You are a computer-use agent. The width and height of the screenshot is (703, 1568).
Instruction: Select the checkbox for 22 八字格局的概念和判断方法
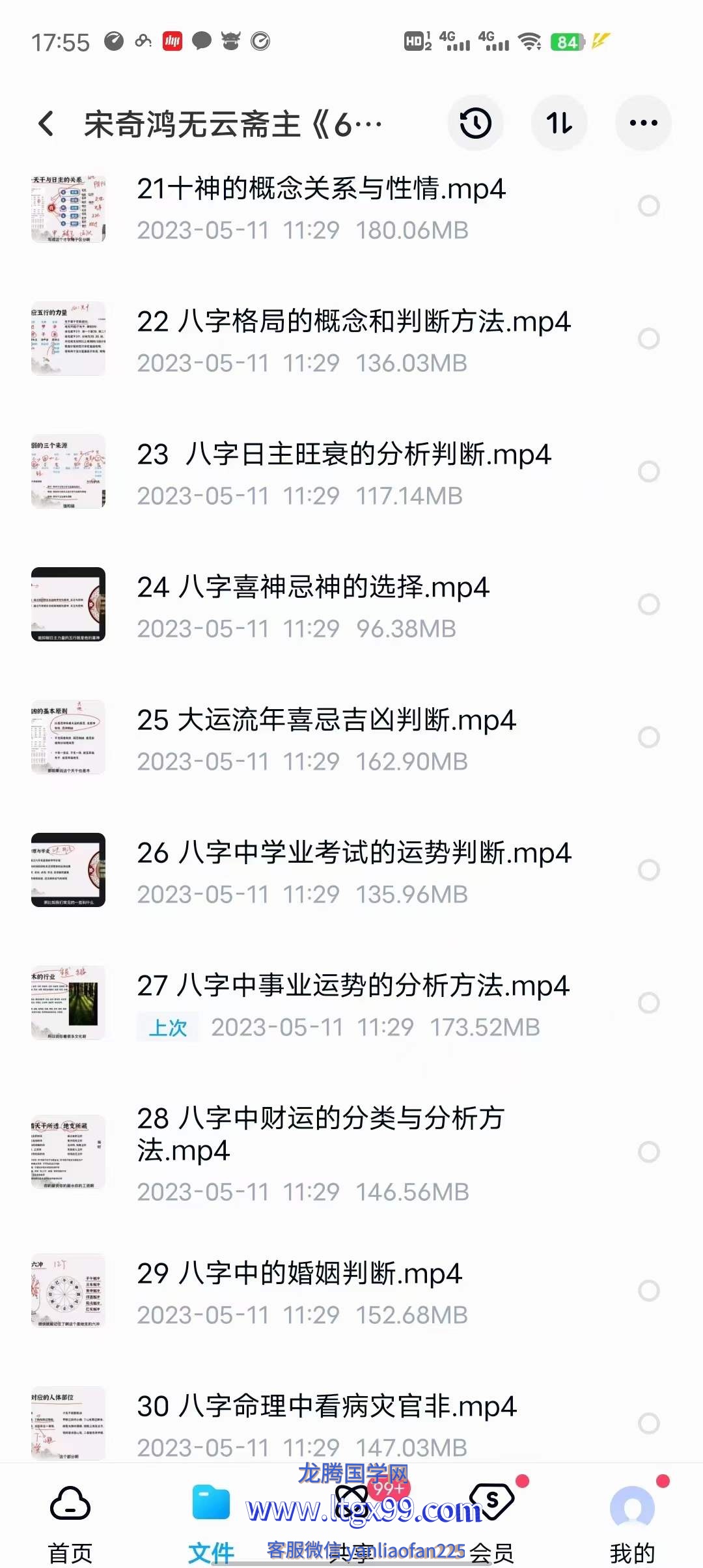click(648, 339)
